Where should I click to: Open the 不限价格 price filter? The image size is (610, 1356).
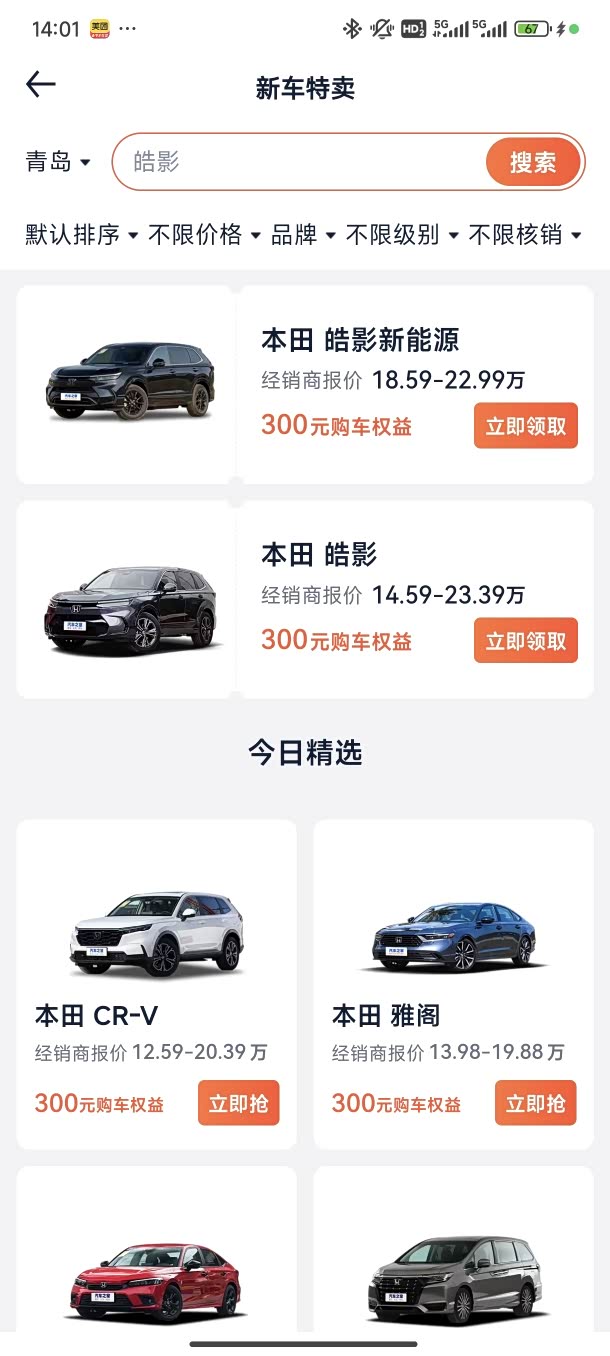[204, 235]
